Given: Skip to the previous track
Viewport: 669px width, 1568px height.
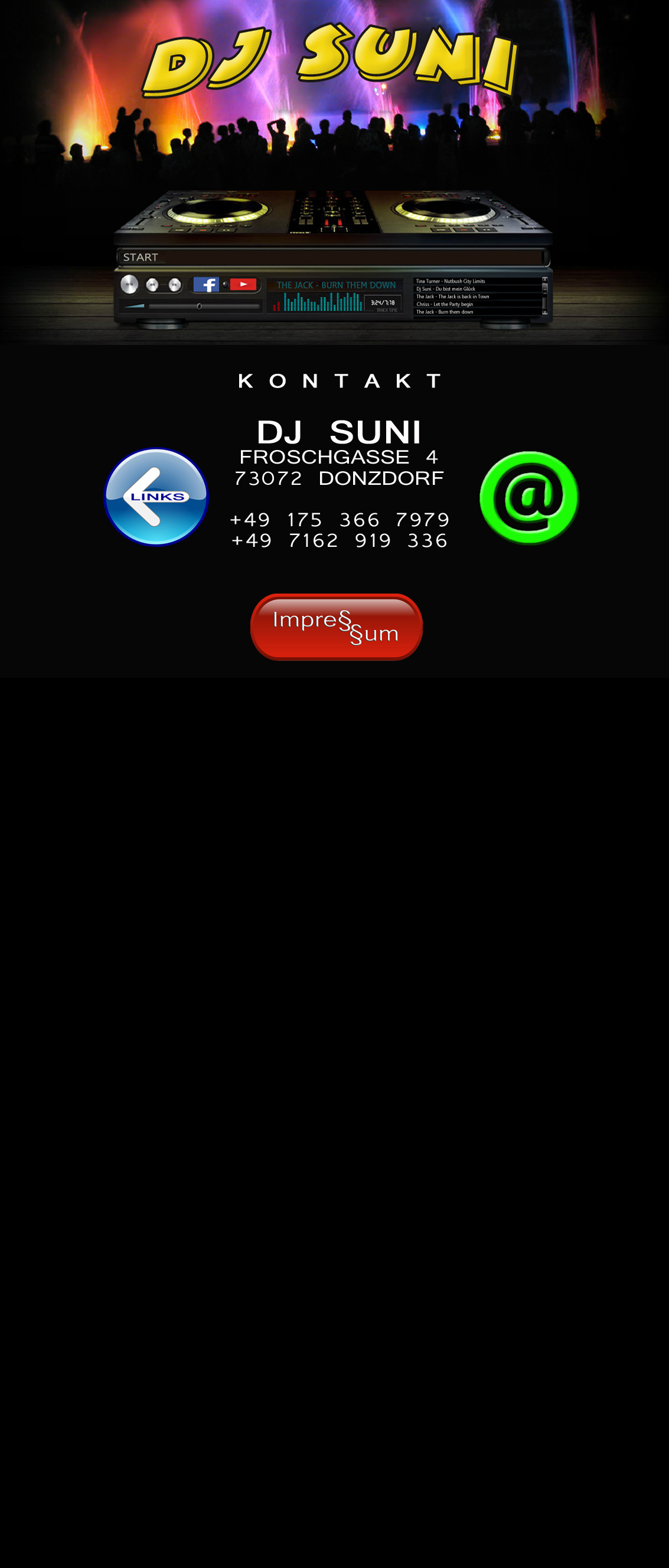Looking at the screenshot, I should tap(152, 284).
